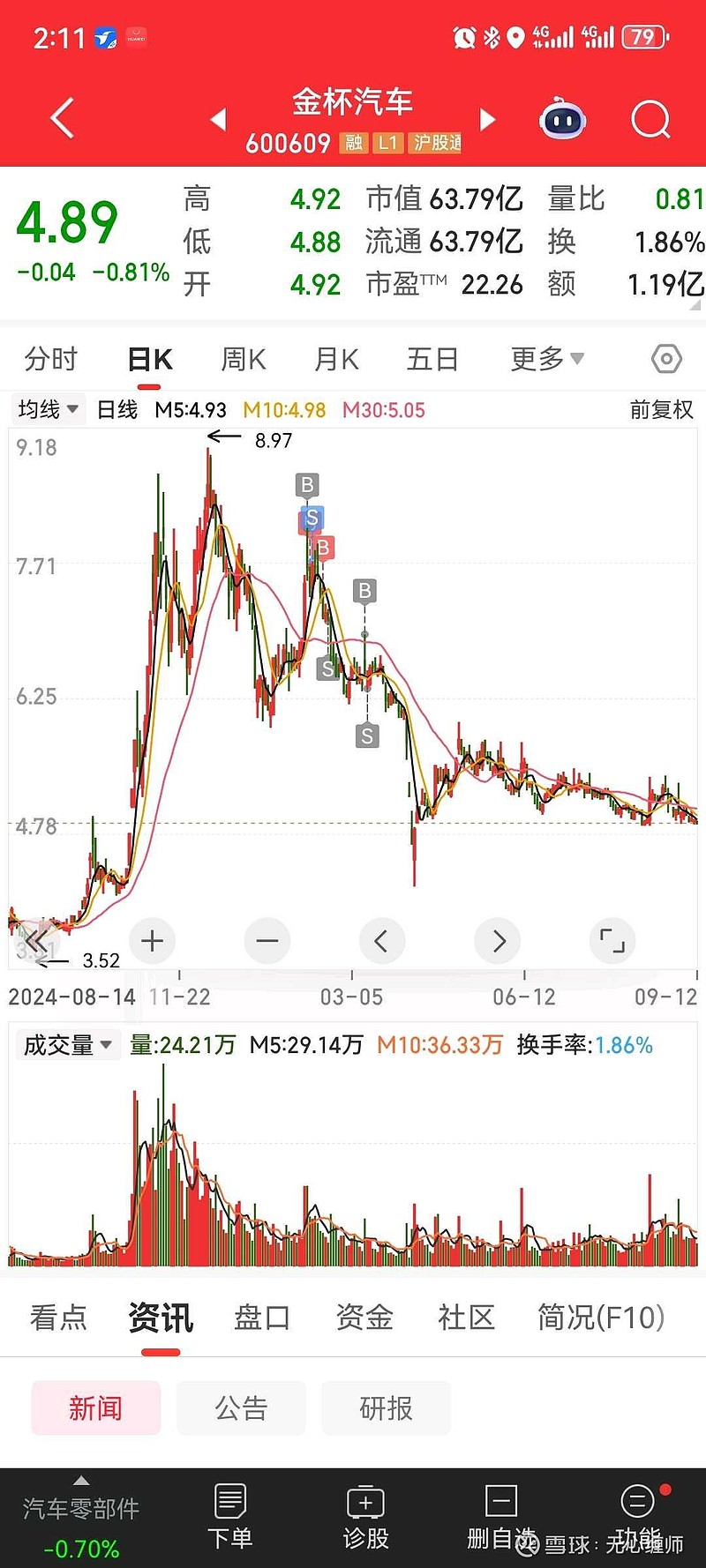This screenshot has height=1568, width=706.
Task: Open chart settings hexagon icon
Action: 666,359
